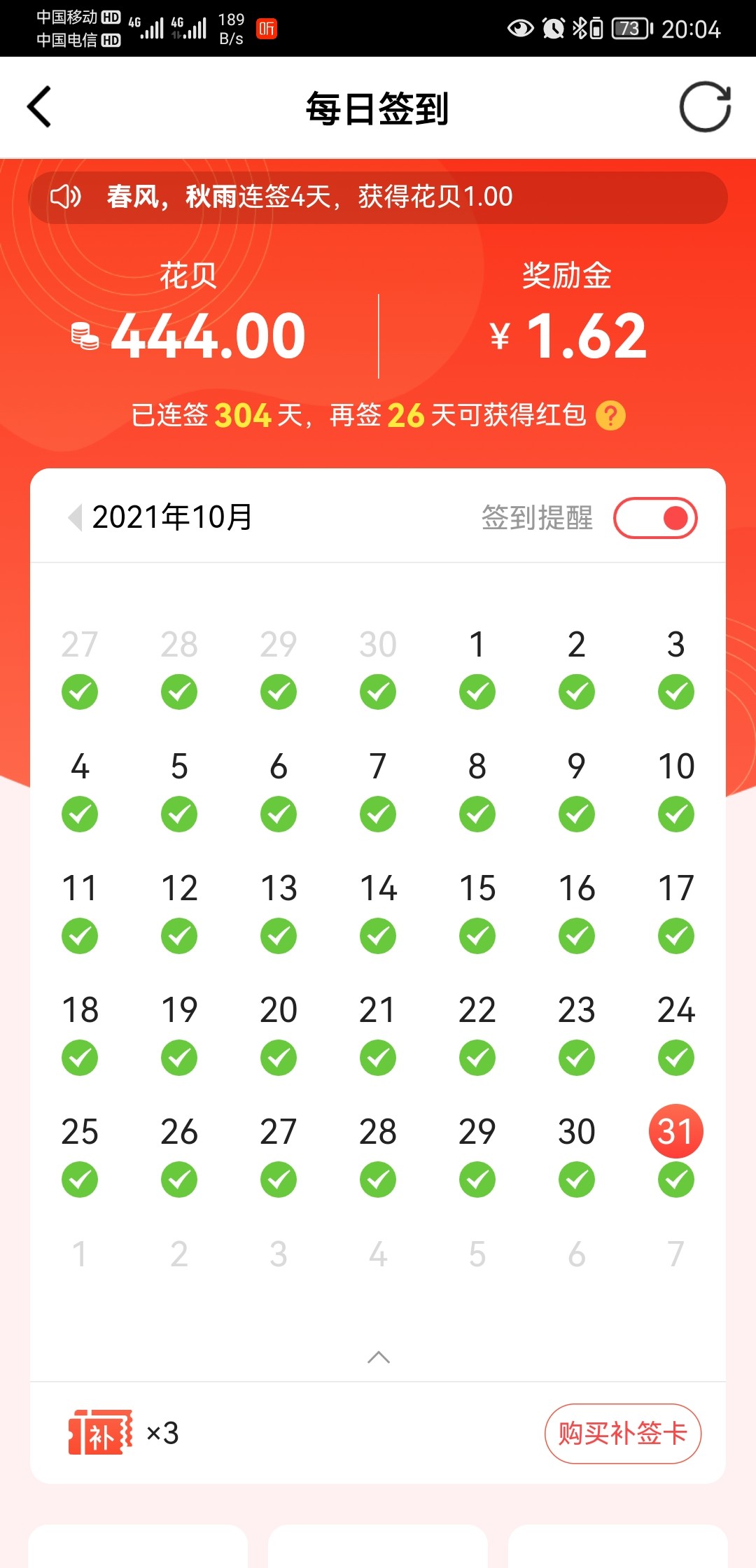Screen dimensions: 756x1568
Task: Tap 购买补签卡 to buy make-up cards
Action: click(623, 1433)
